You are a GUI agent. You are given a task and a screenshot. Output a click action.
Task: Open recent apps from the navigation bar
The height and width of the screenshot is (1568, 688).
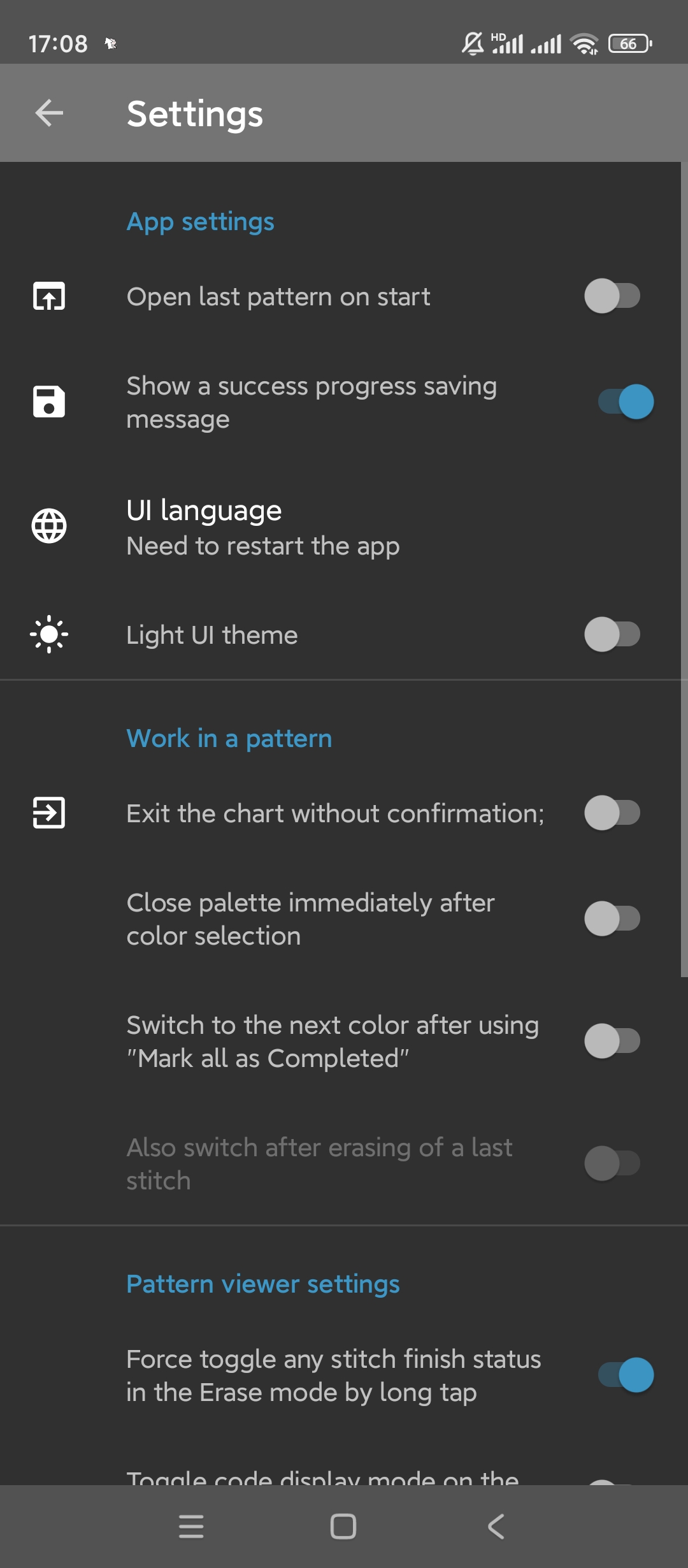point(191,1527)
